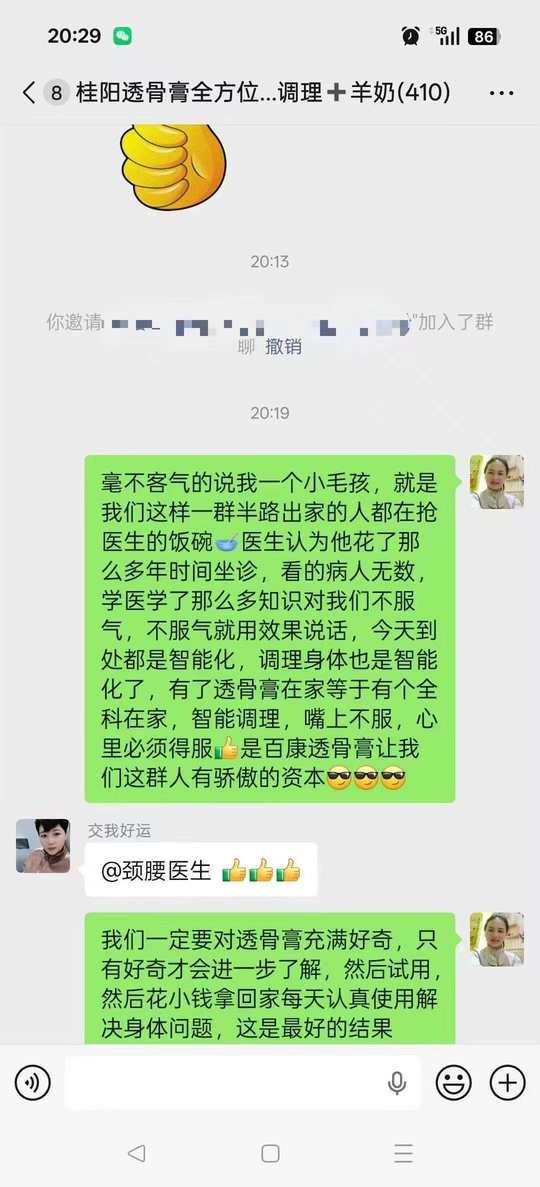Screen dimensions: 540x1187
Task: Tap the system home button
Action: [x=270, y=1153]
